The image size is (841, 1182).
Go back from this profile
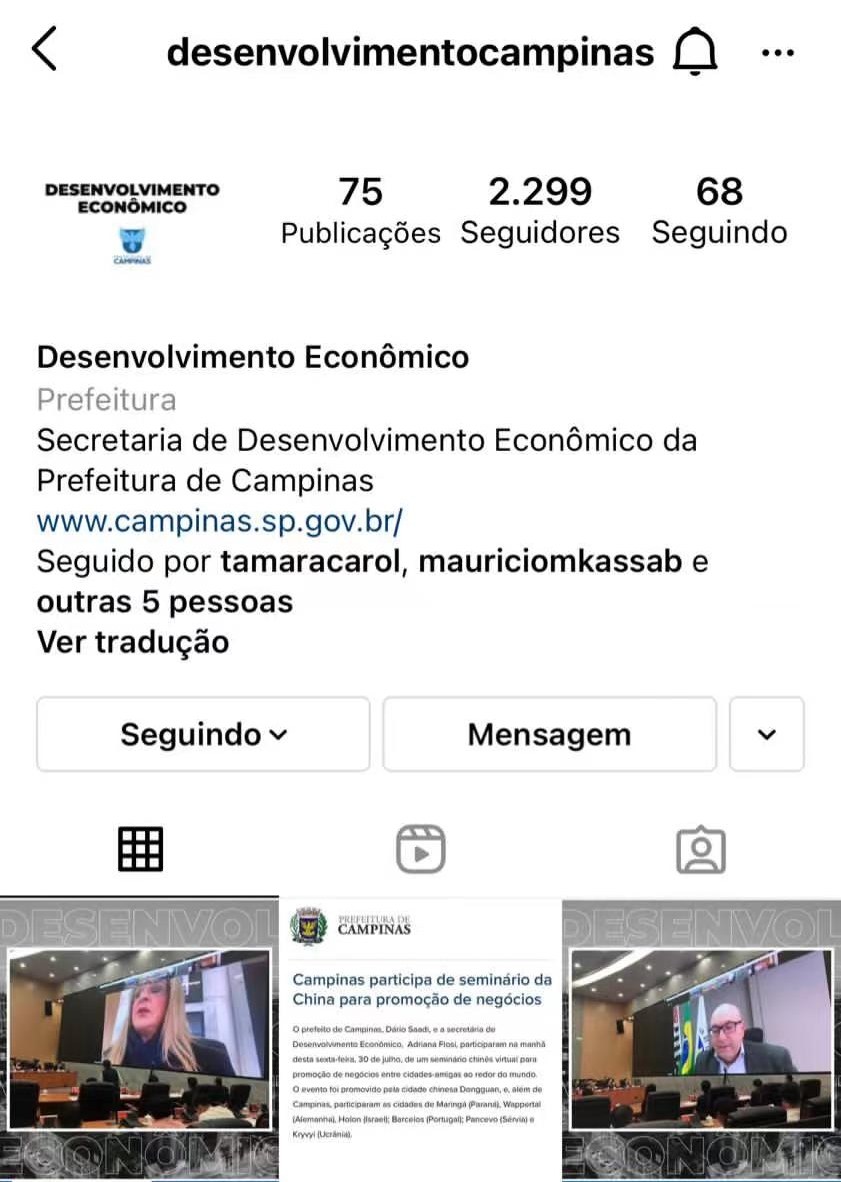click(45, 50)
